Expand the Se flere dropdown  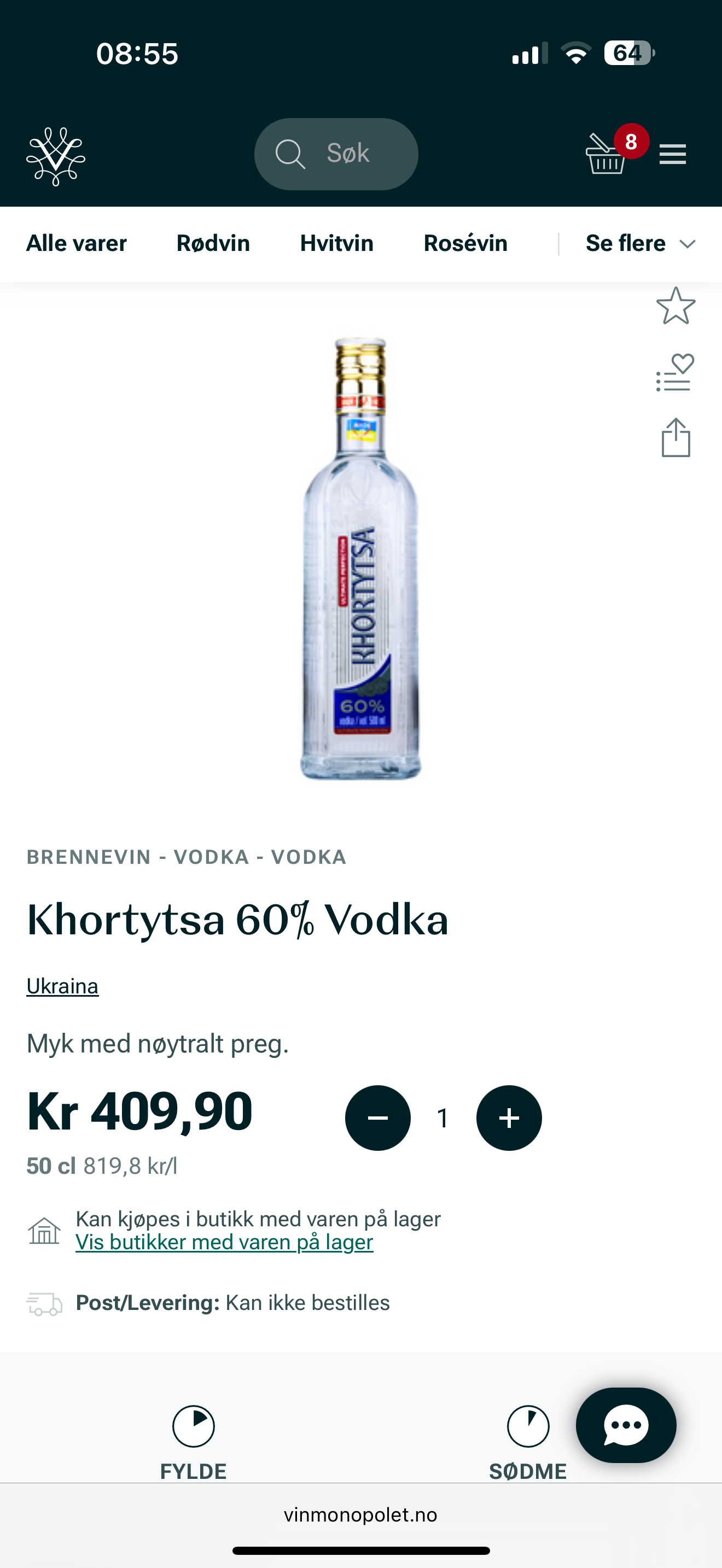641,243
